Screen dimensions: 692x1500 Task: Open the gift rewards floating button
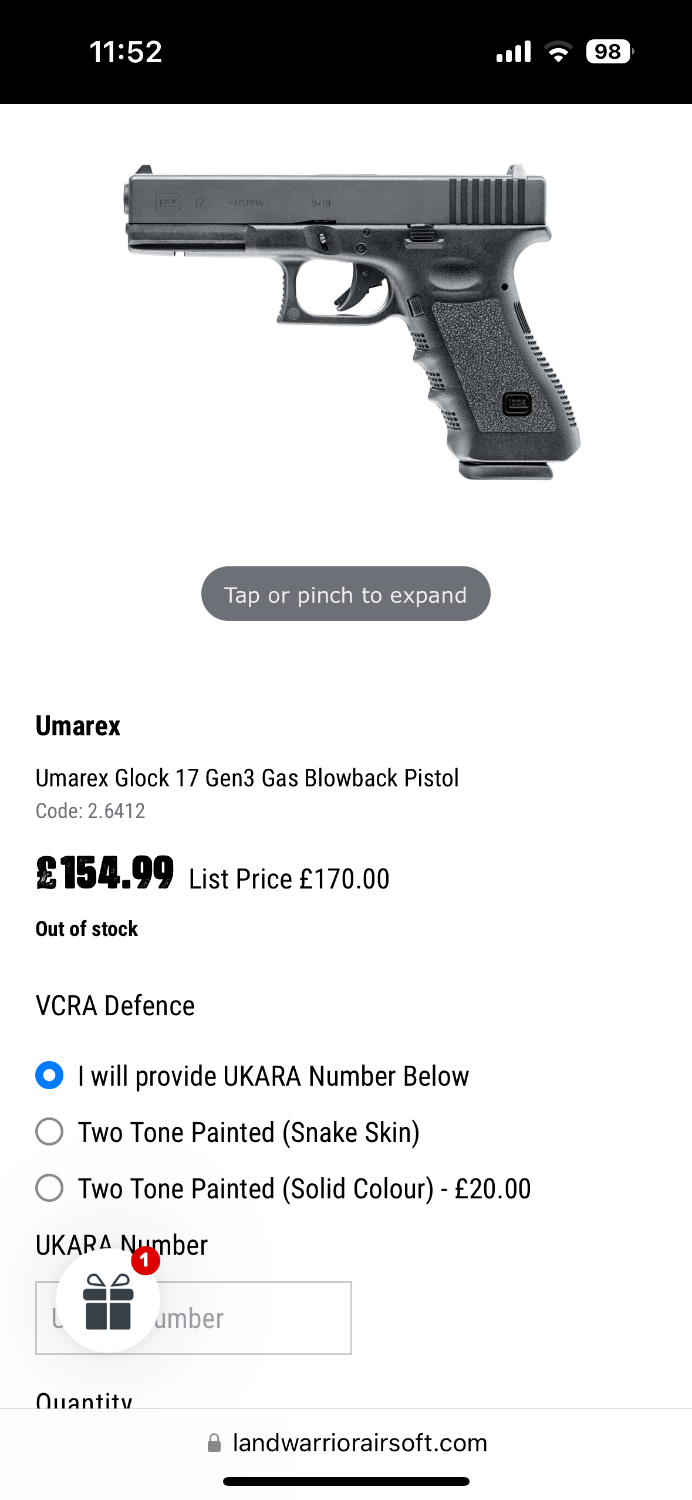pyautogui.click(x=108, y=1301)
